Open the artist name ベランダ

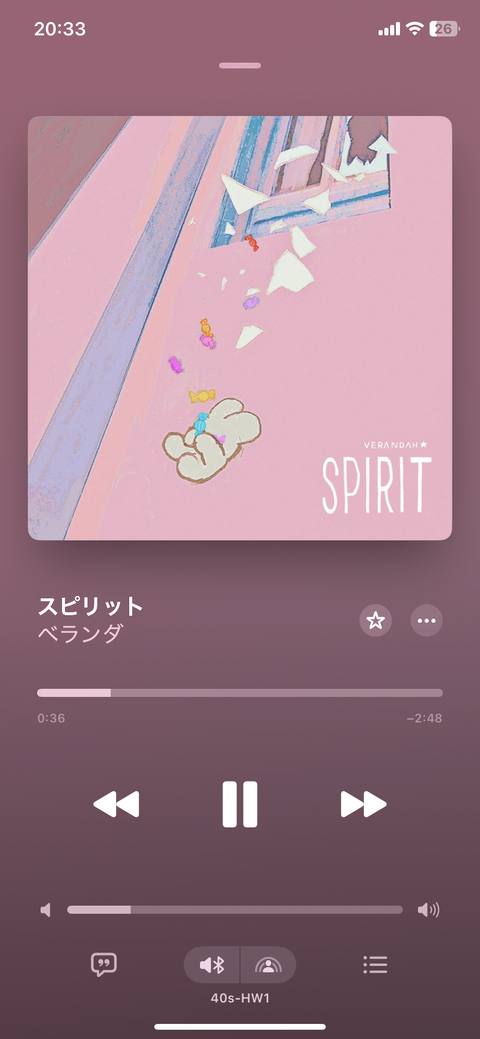pyautogui.click(x=80, y=633)
